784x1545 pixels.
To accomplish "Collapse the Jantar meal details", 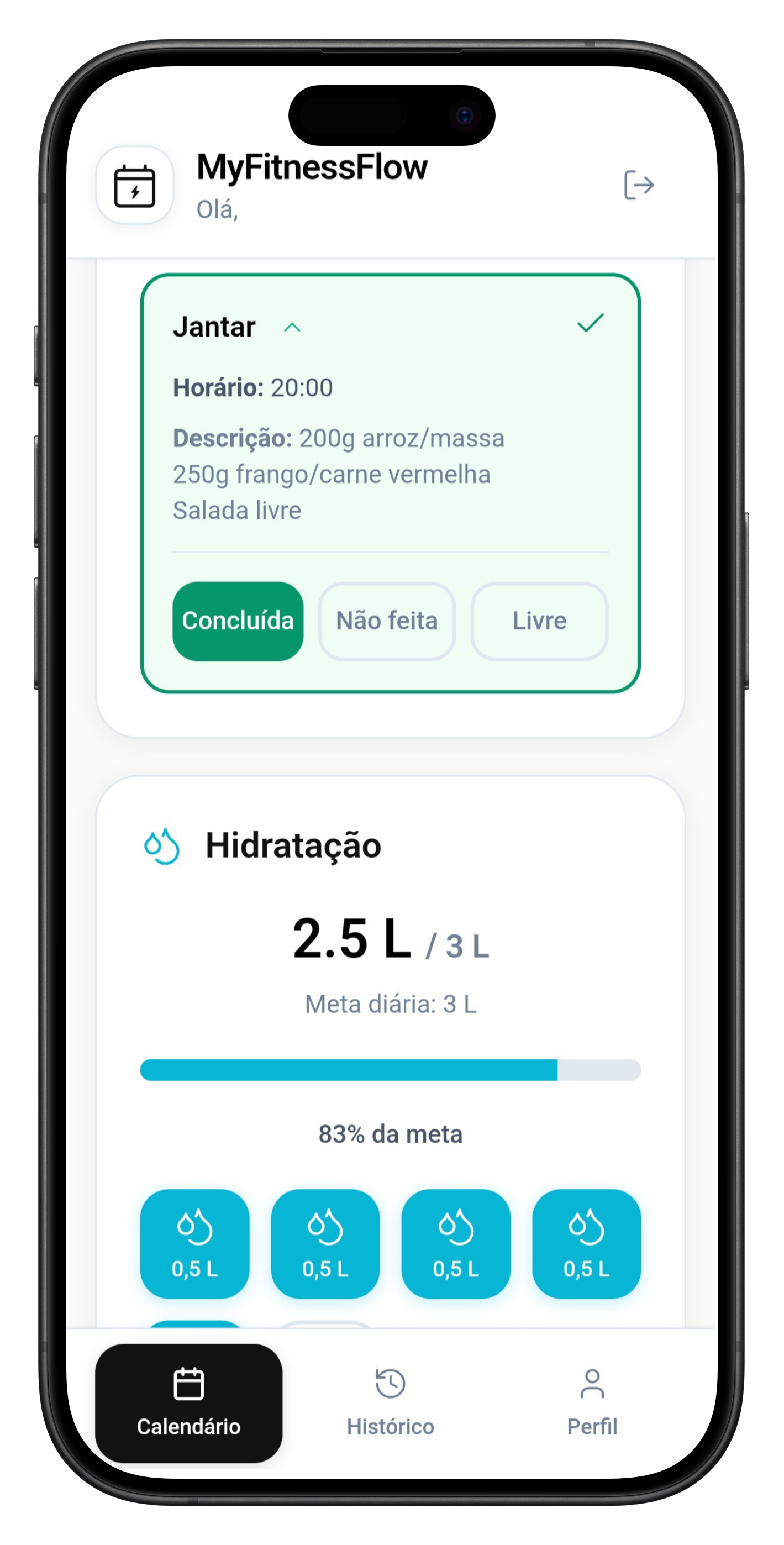I will [292, 329].
